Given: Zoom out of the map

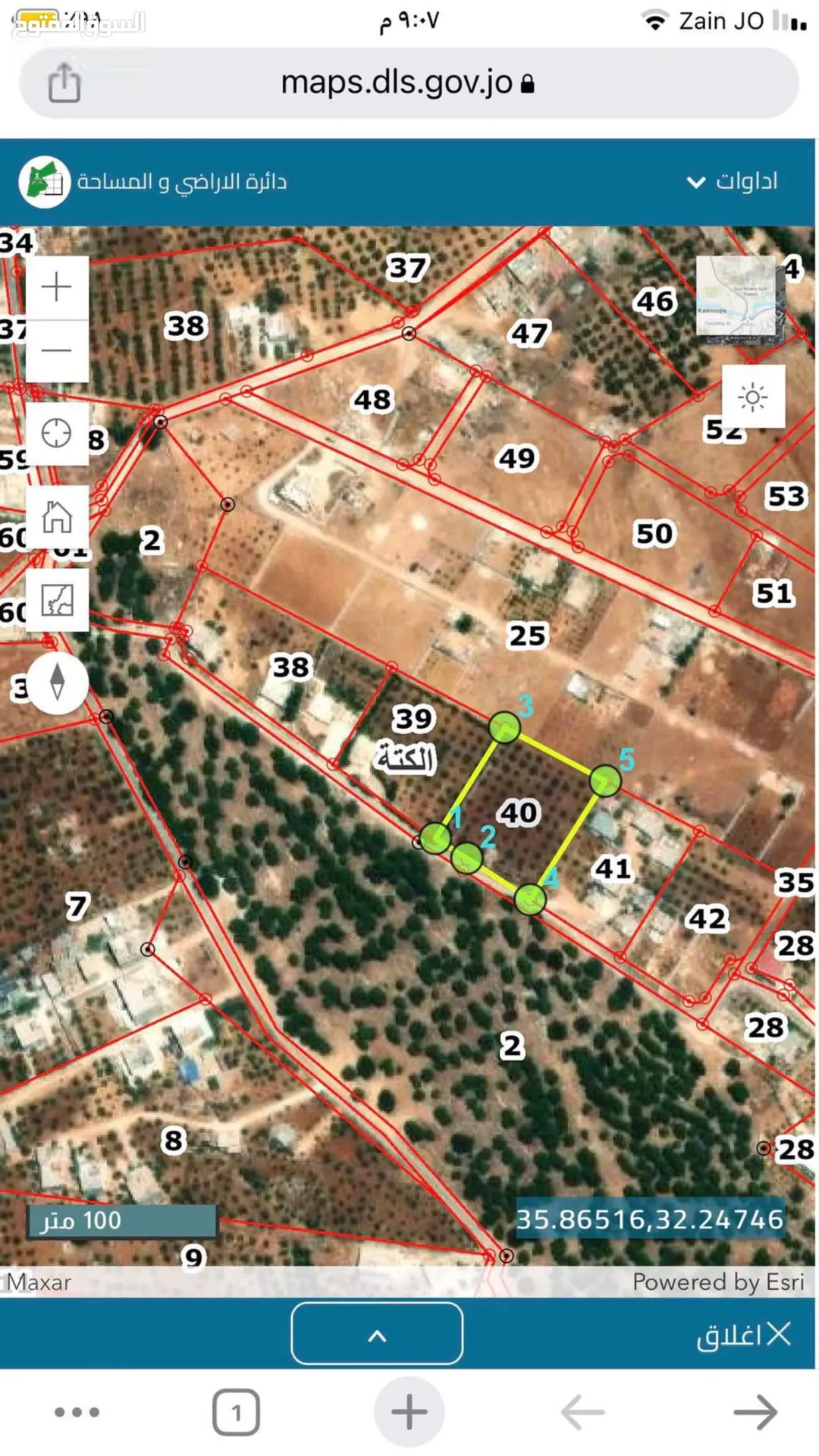Looking at the screenshot, I should pos(57,350).
